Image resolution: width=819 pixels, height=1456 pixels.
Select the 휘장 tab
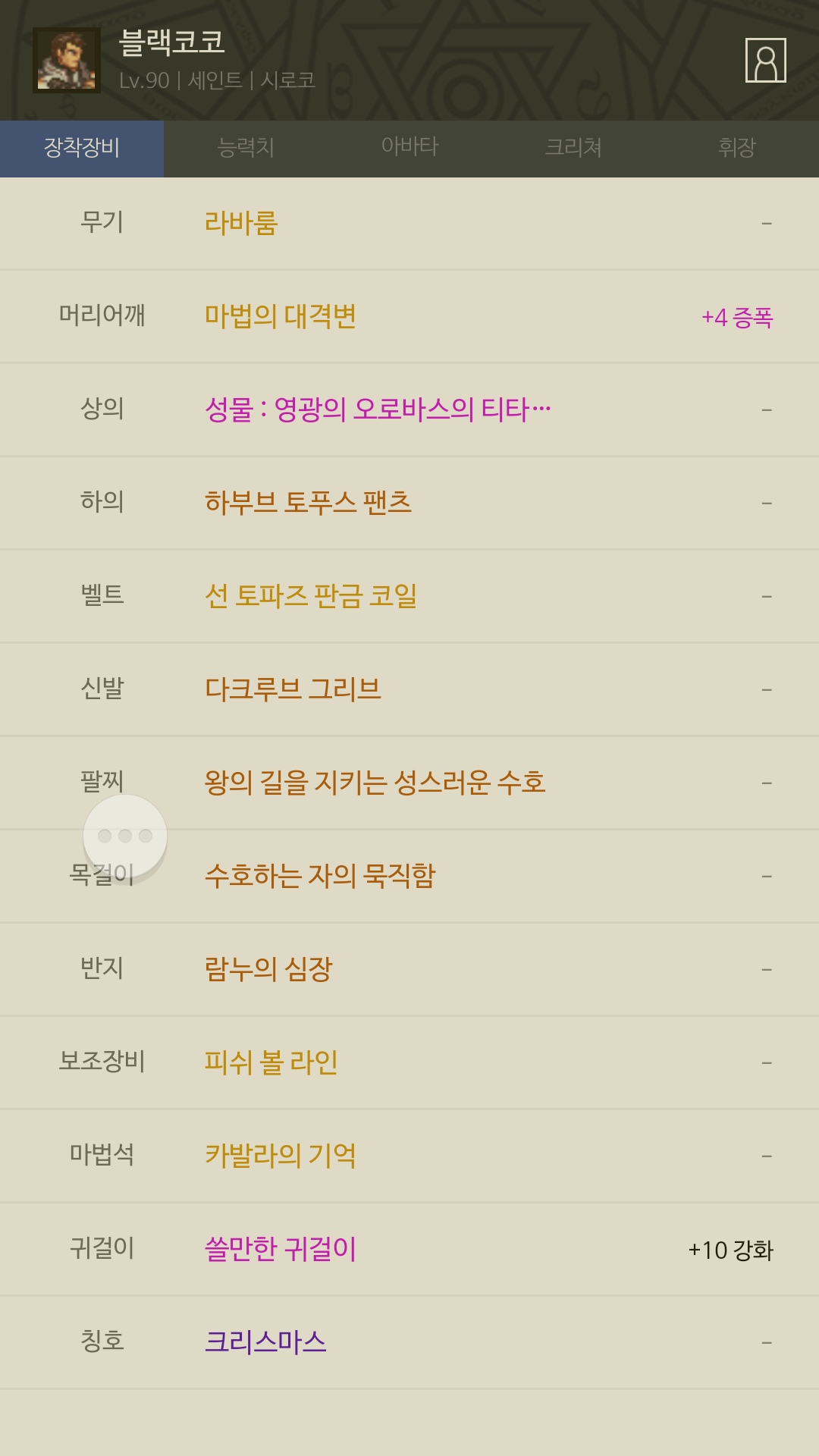[x=737, y=148]
